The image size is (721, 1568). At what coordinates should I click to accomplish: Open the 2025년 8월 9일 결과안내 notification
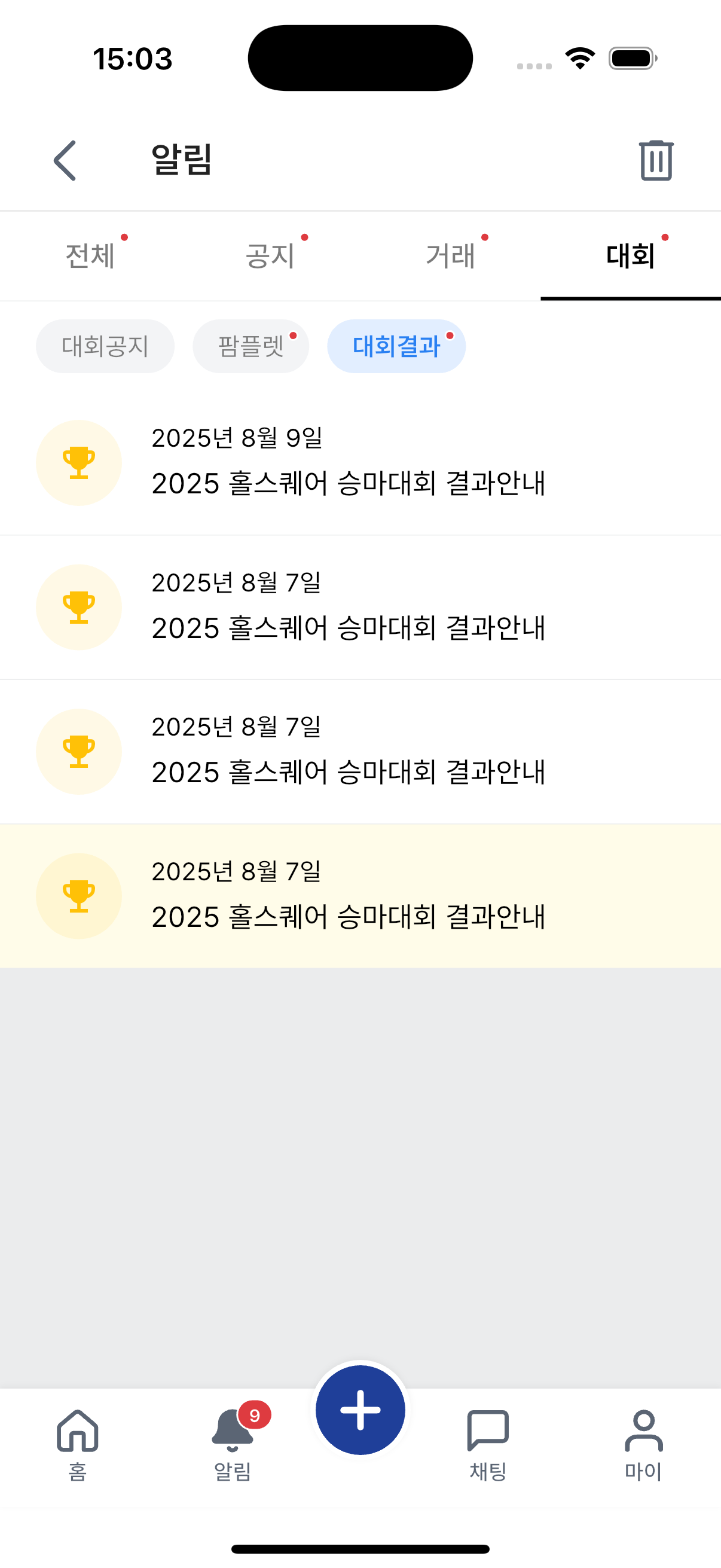pos(360,463)
